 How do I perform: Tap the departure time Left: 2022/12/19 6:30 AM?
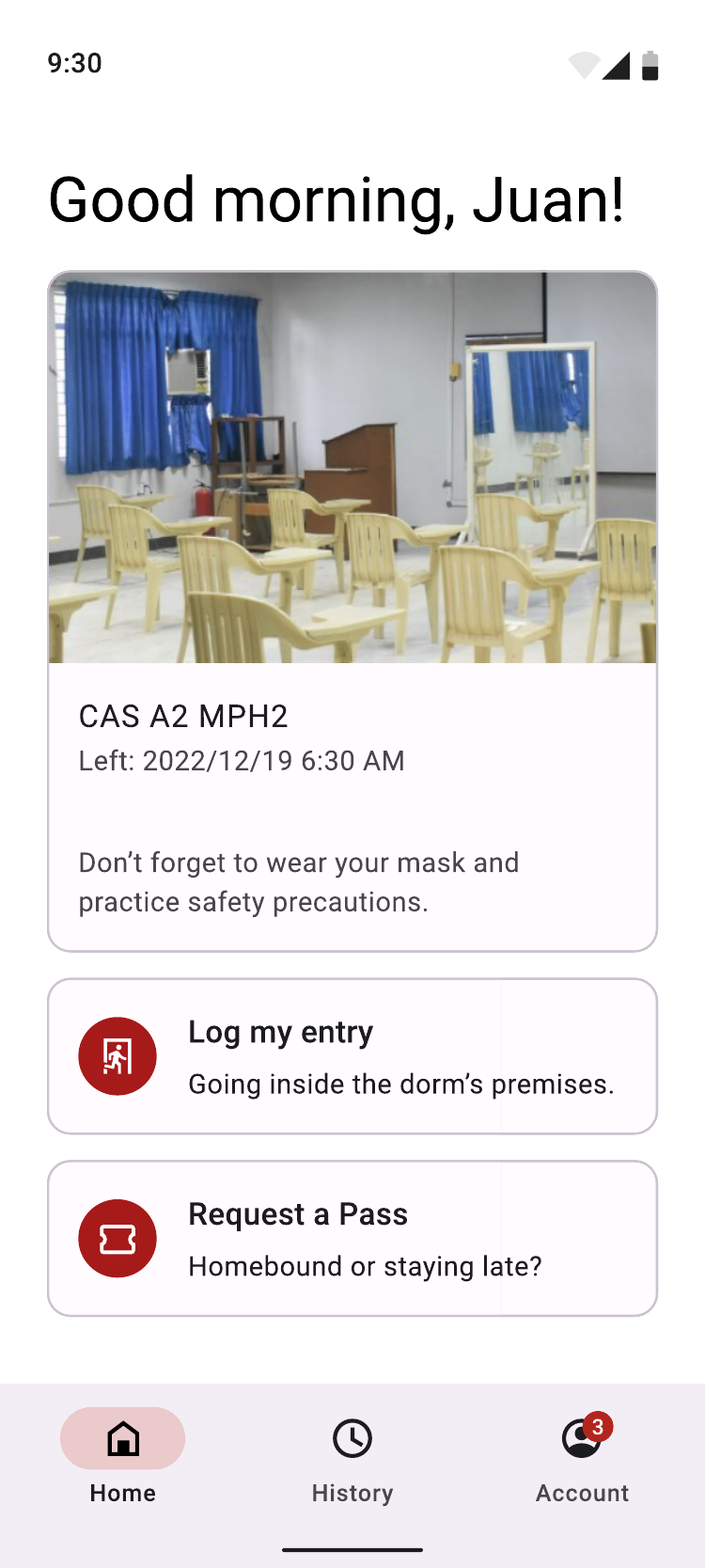pyautogui.click(x=242, y=761)
